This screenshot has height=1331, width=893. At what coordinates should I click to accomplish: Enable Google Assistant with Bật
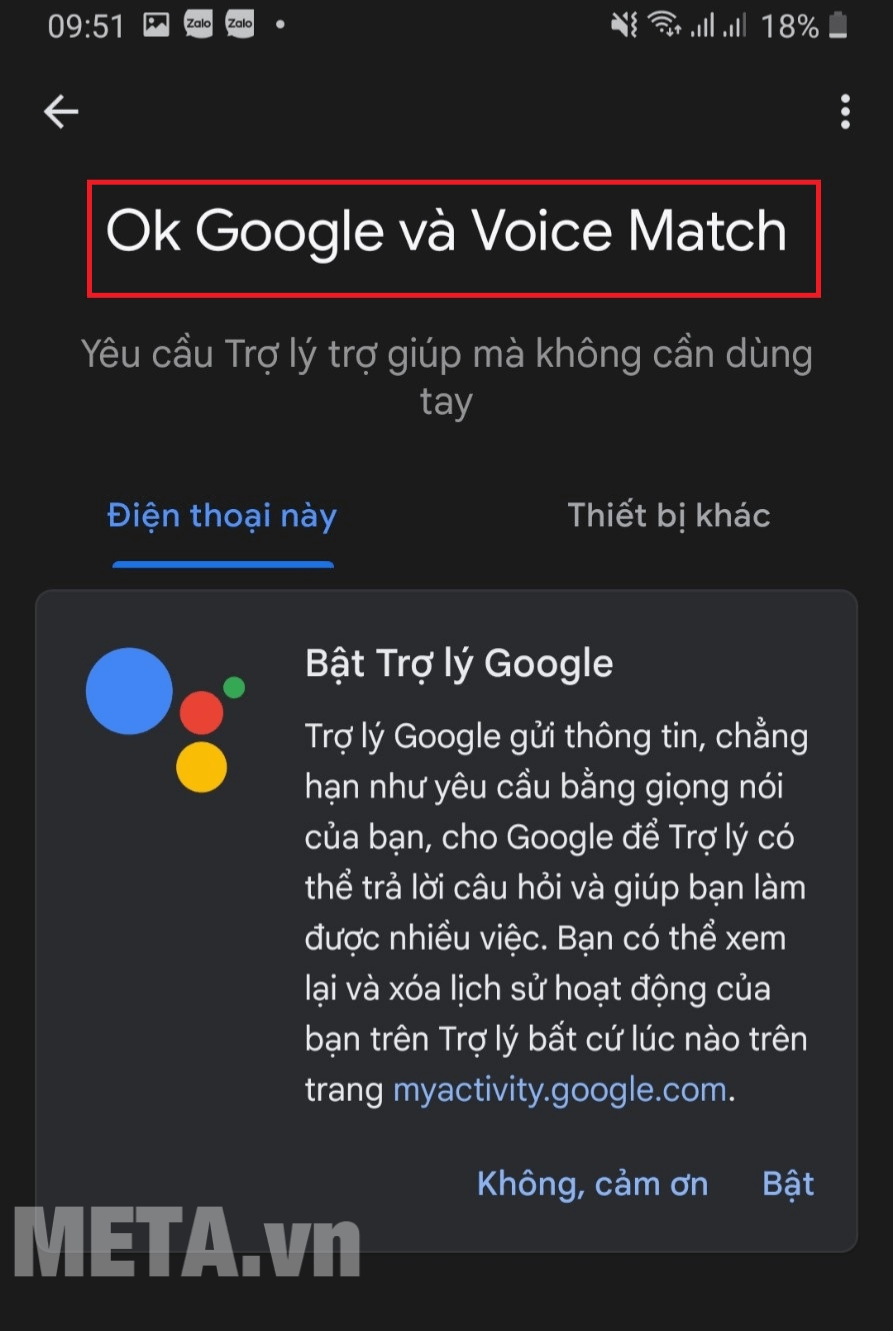point(788,1184)
